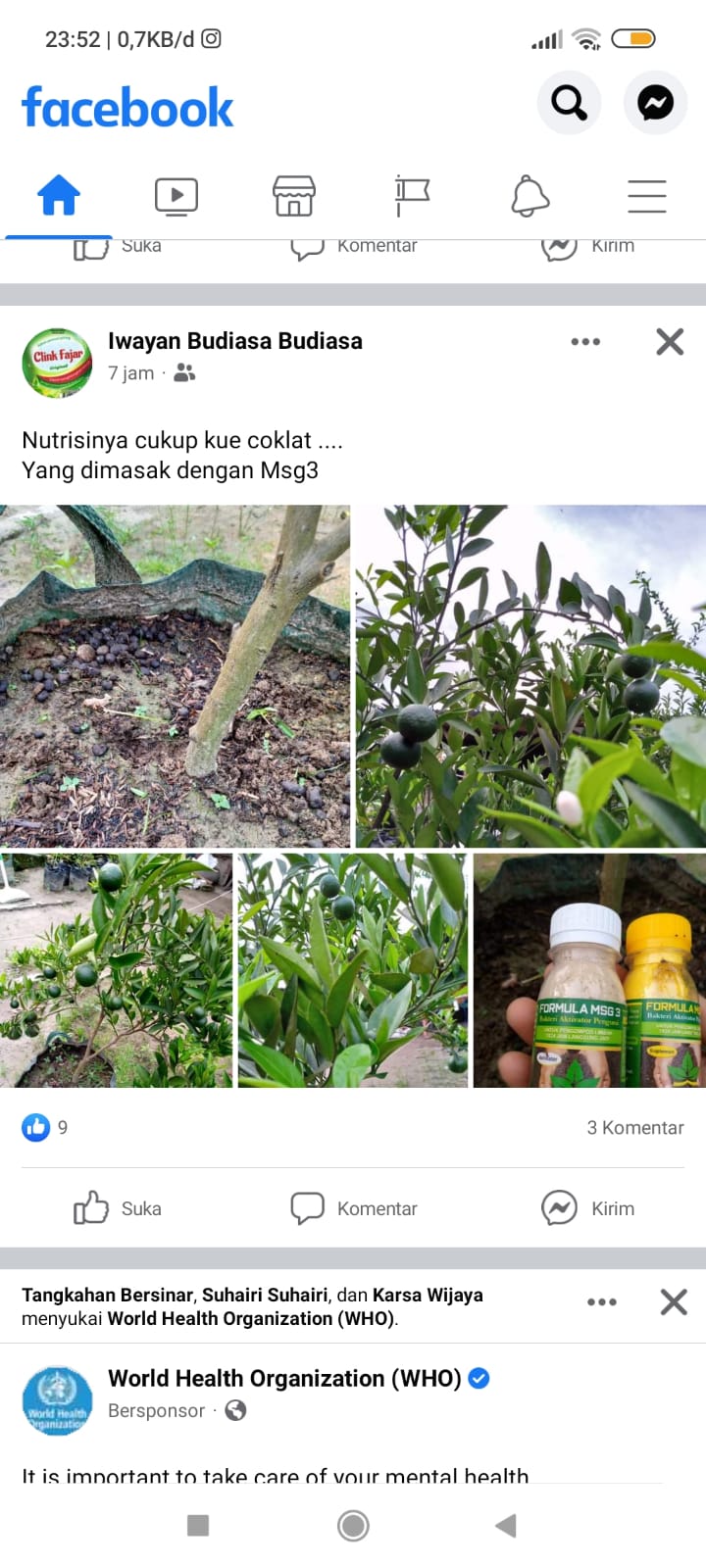
Task: Open the World Health Organization (WHO) page
Action: coord(284,1379)
